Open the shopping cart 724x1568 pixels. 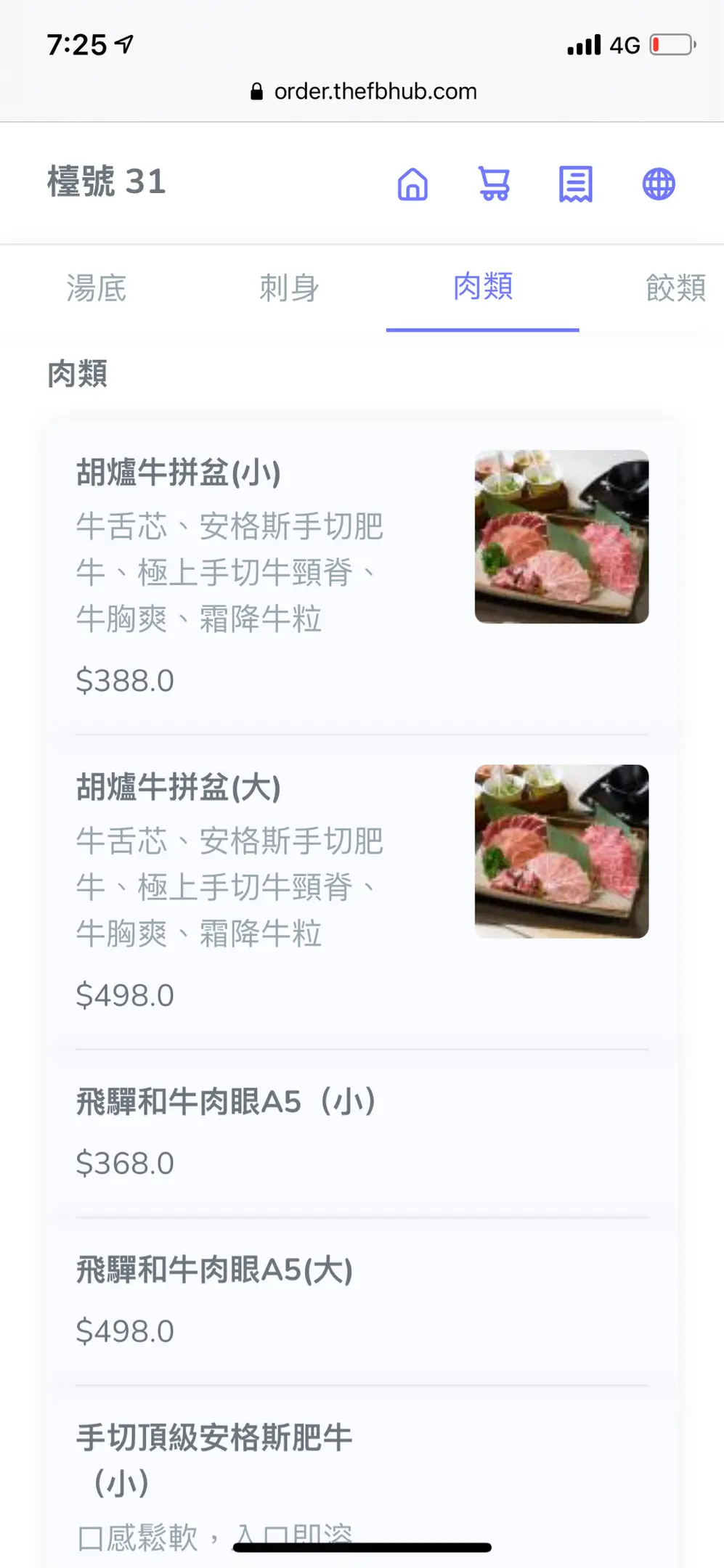[495, 184]
